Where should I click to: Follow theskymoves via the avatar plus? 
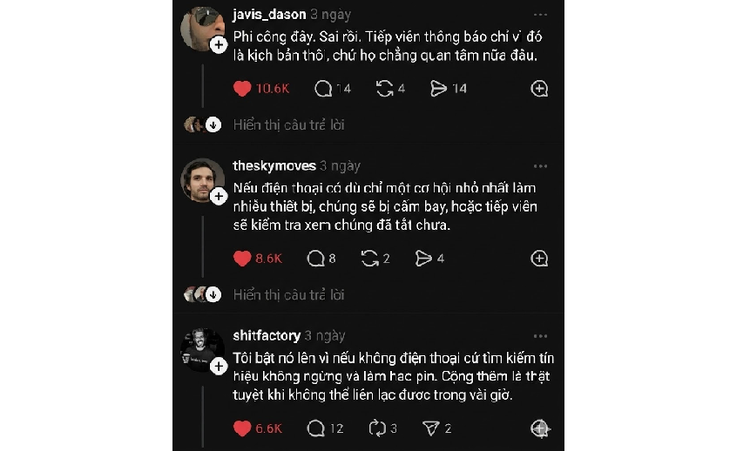pyautogui.click(x=218, y=197)
